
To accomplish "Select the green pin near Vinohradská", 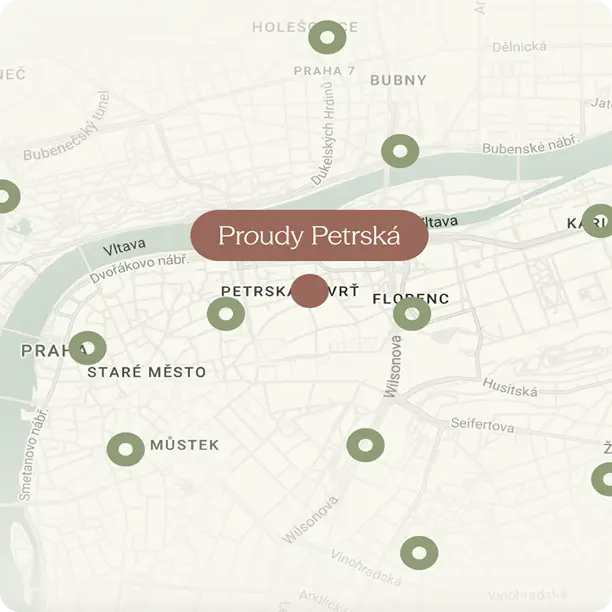I will [x=419, y=552].
